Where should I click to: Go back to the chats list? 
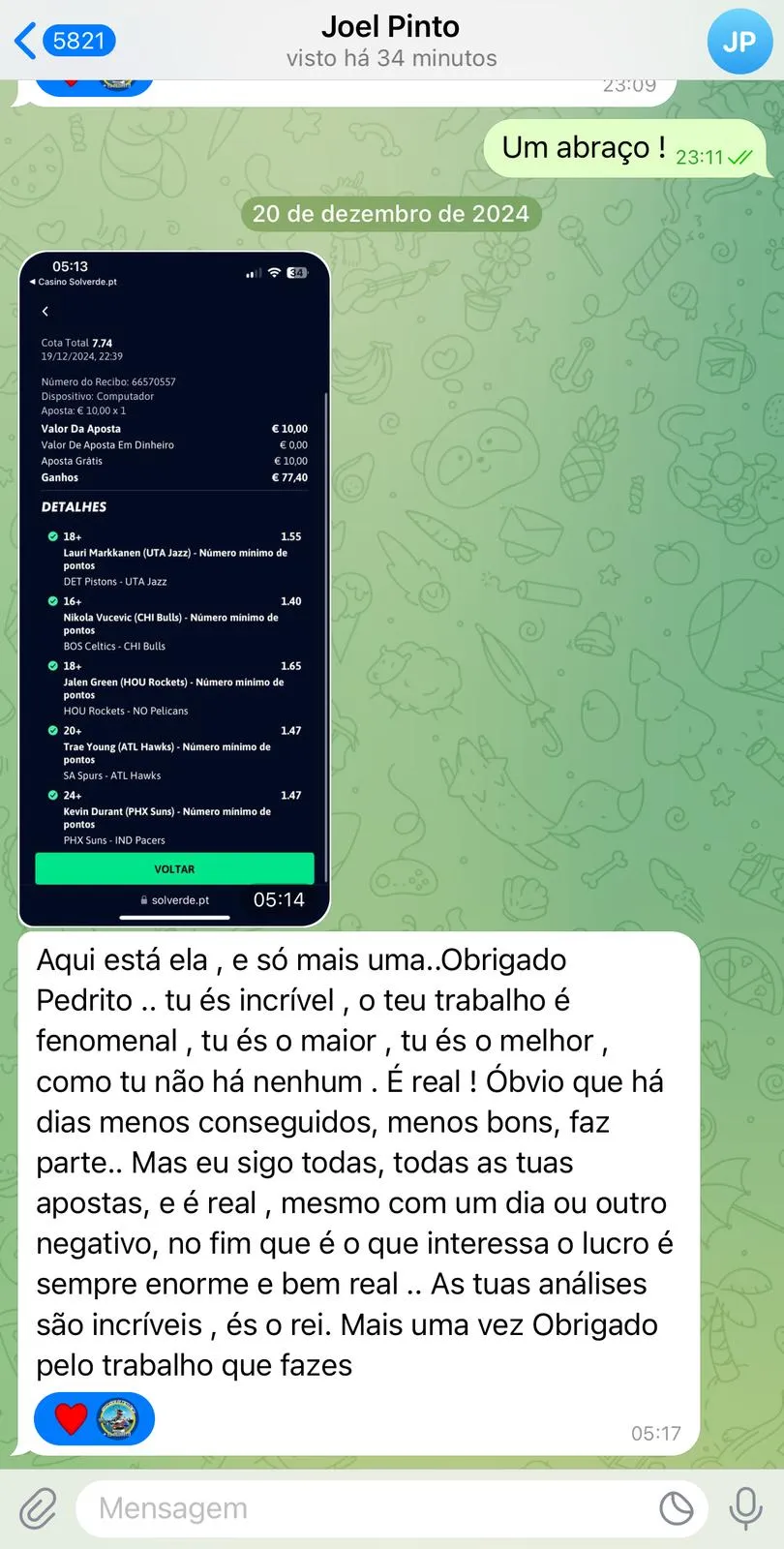pyautogui.click(x=62, y=41)
